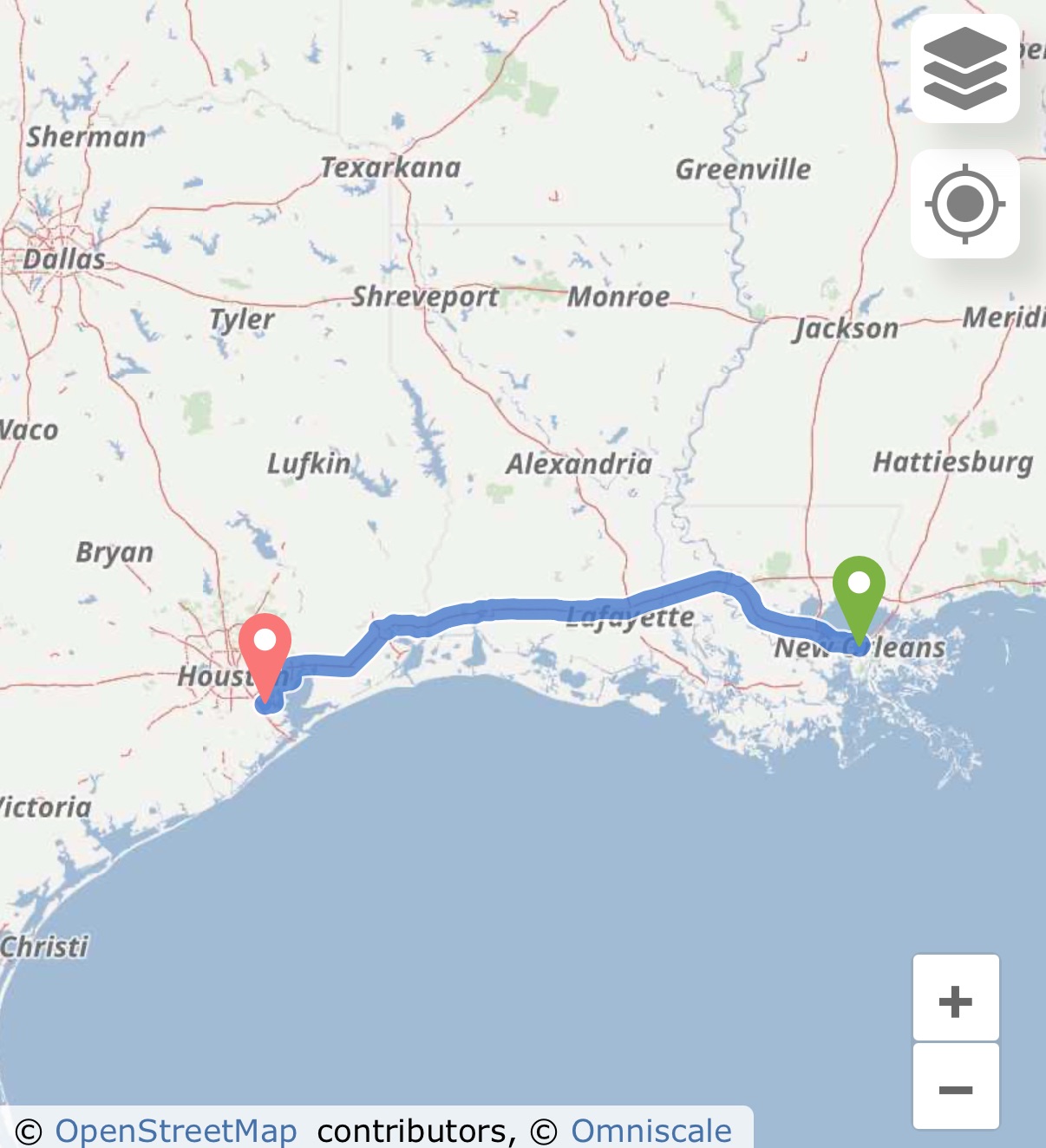
Task: Click the copyright symbol before Omniscale
Action: click(542, 1129)
